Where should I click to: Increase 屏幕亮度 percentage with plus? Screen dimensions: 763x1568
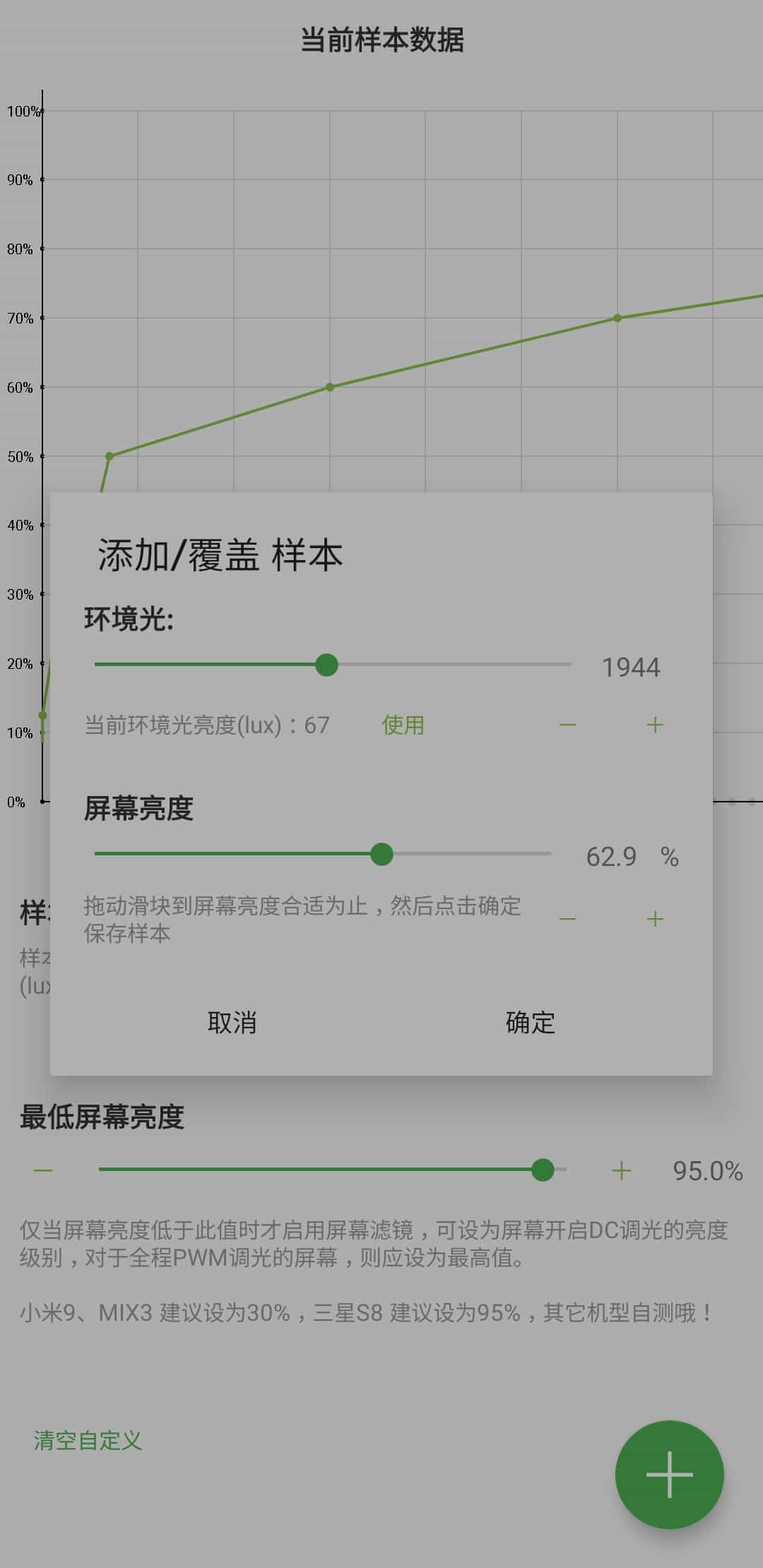point(655,918)
